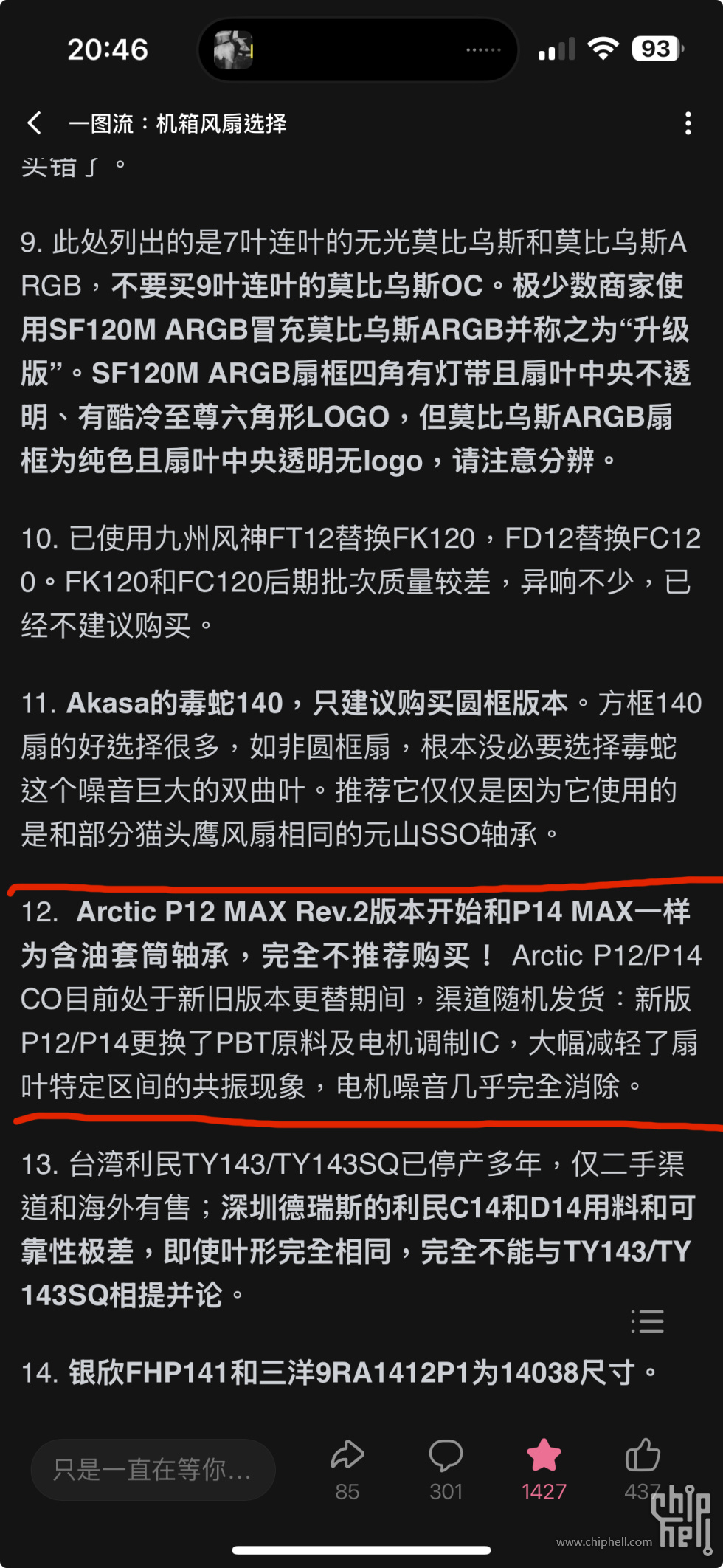Give the post a thumbs up
Screen dimensions: 723x1568
643,1456
